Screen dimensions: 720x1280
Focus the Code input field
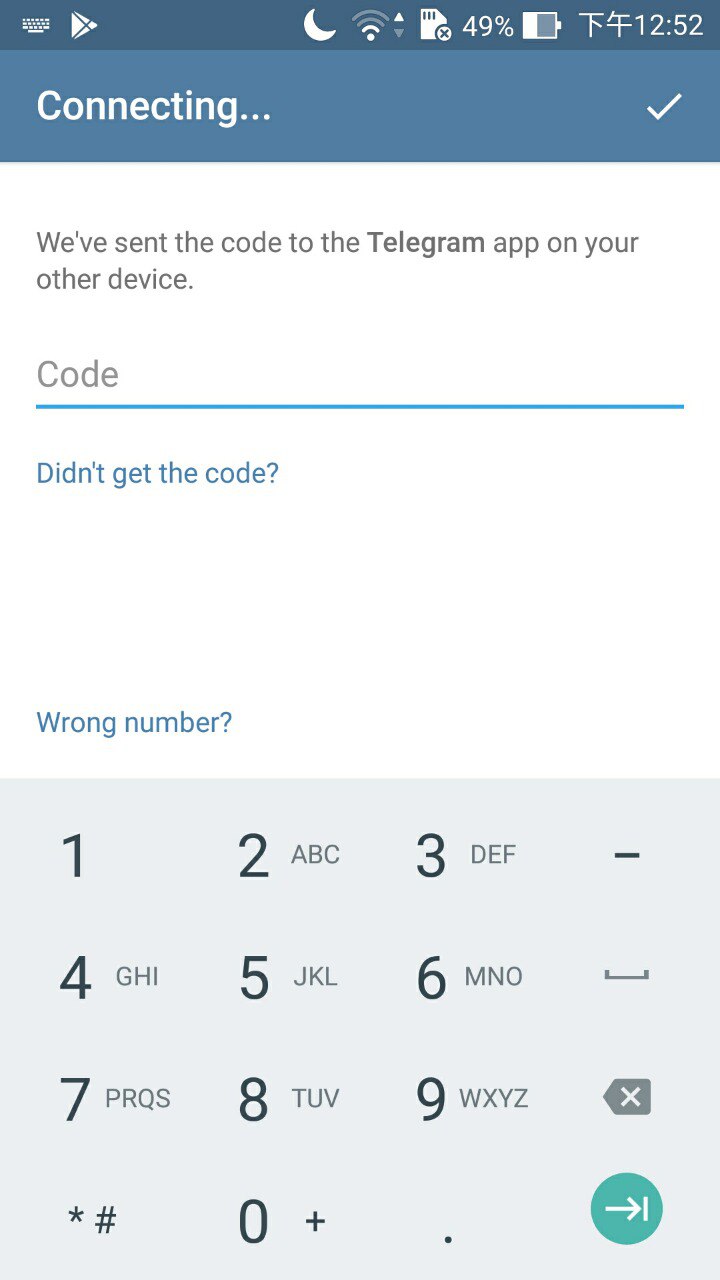(359, 375)
